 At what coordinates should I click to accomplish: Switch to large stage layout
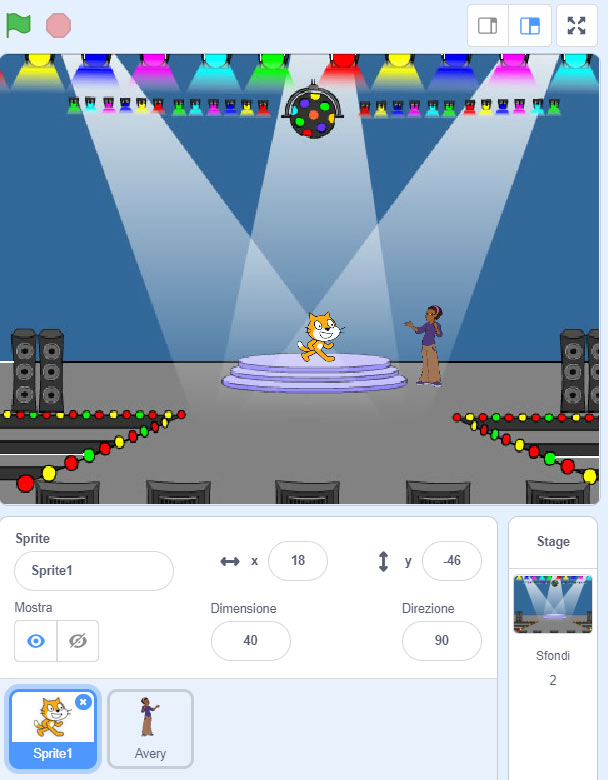(530, 26)
